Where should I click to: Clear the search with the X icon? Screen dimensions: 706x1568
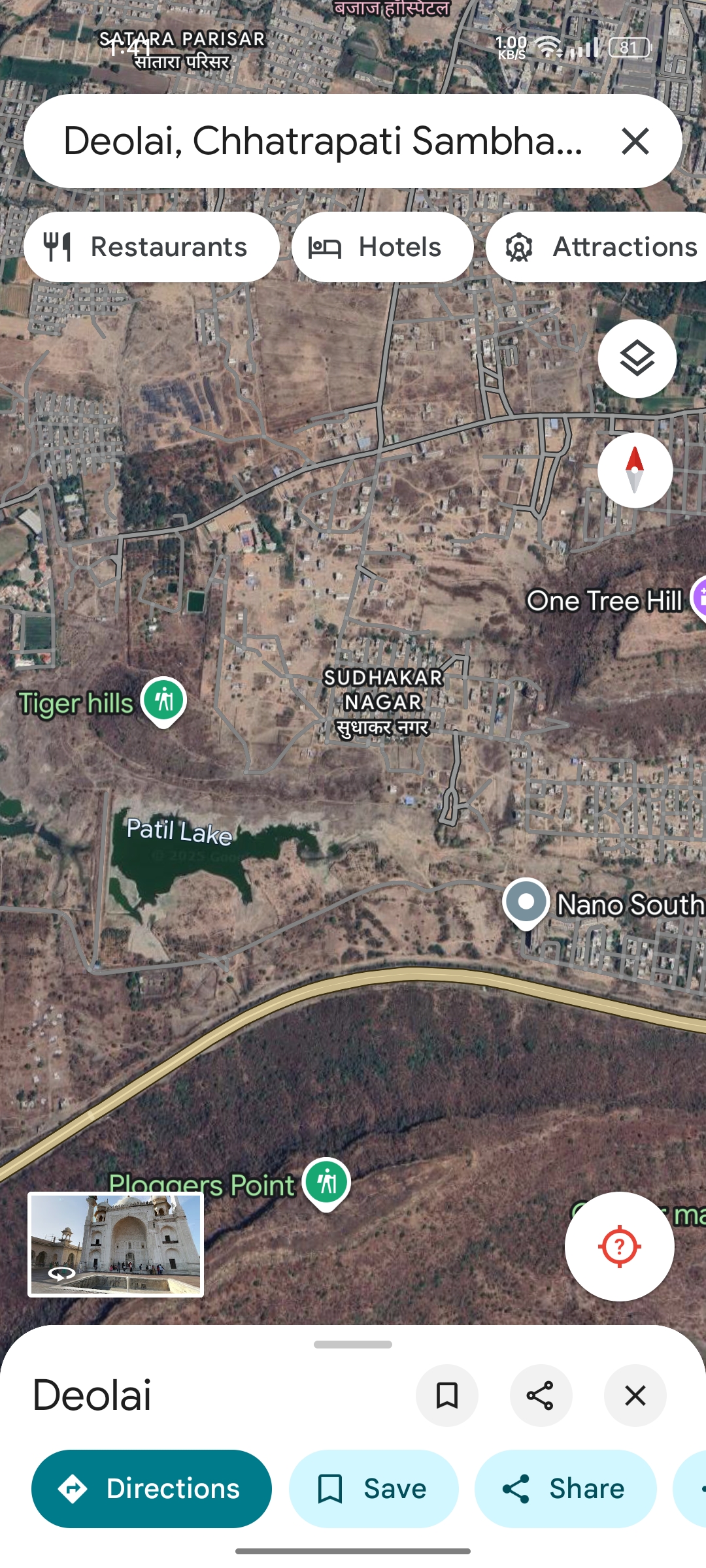click(635, 141)
